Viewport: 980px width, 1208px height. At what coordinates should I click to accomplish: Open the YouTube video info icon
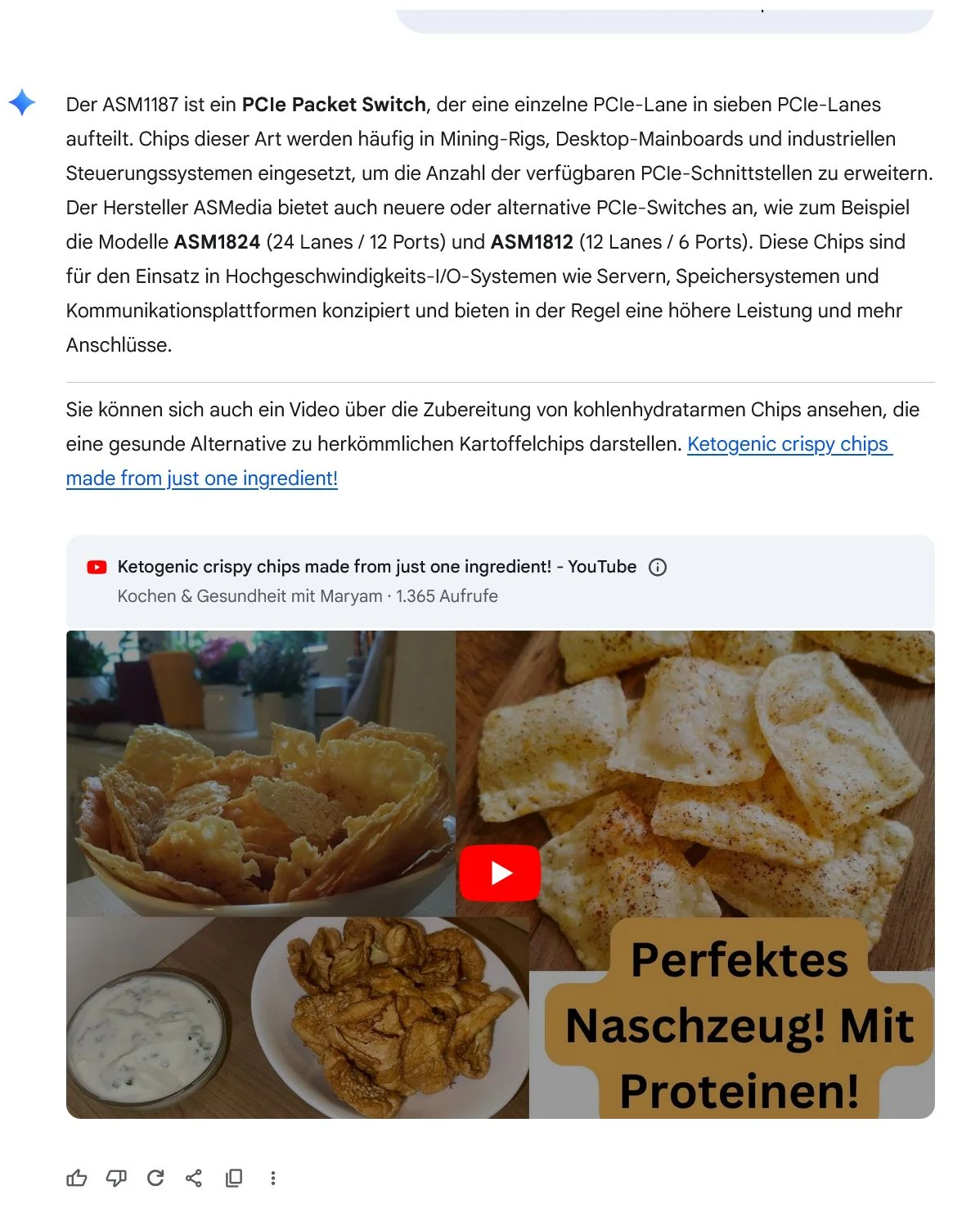[658, 568]
